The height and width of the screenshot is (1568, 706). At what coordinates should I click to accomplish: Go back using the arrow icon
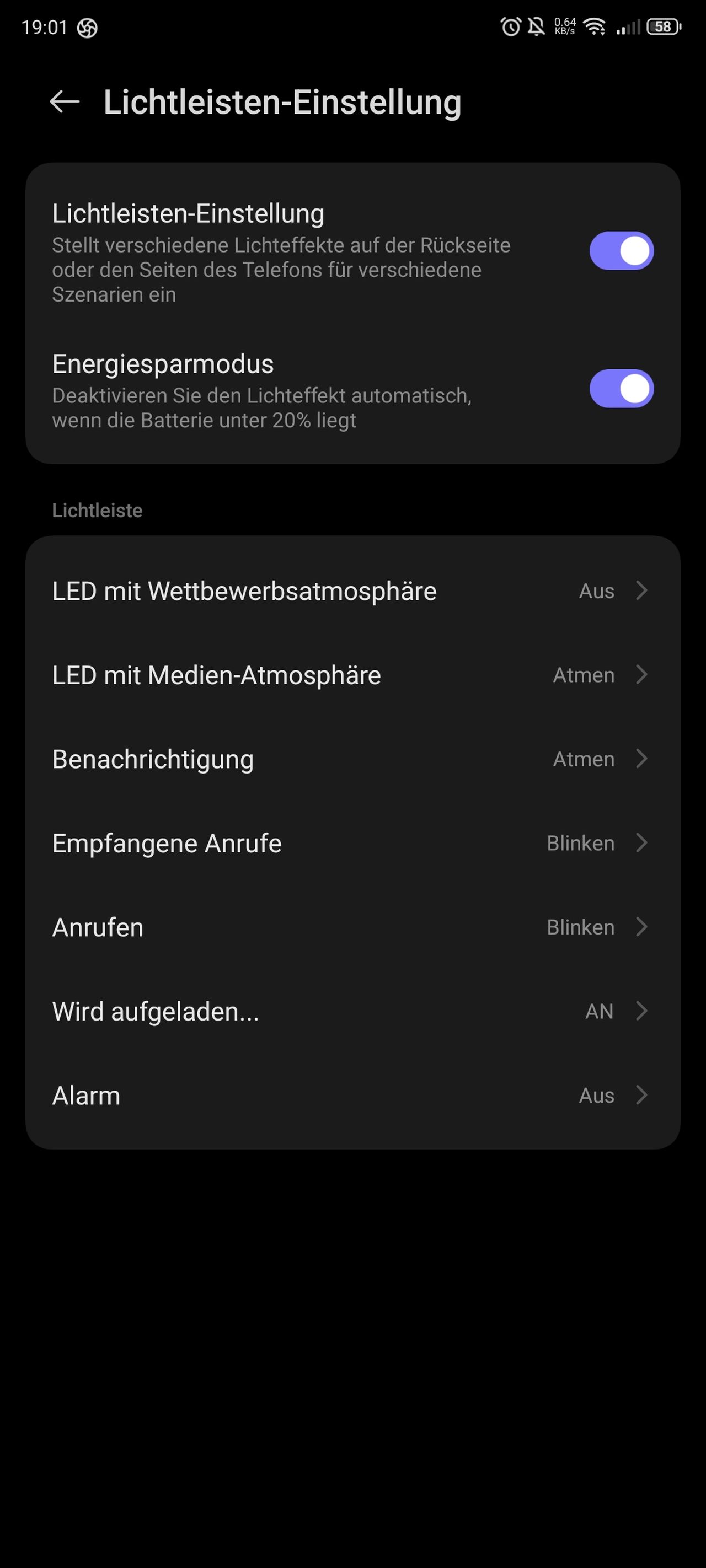(65, 101)
